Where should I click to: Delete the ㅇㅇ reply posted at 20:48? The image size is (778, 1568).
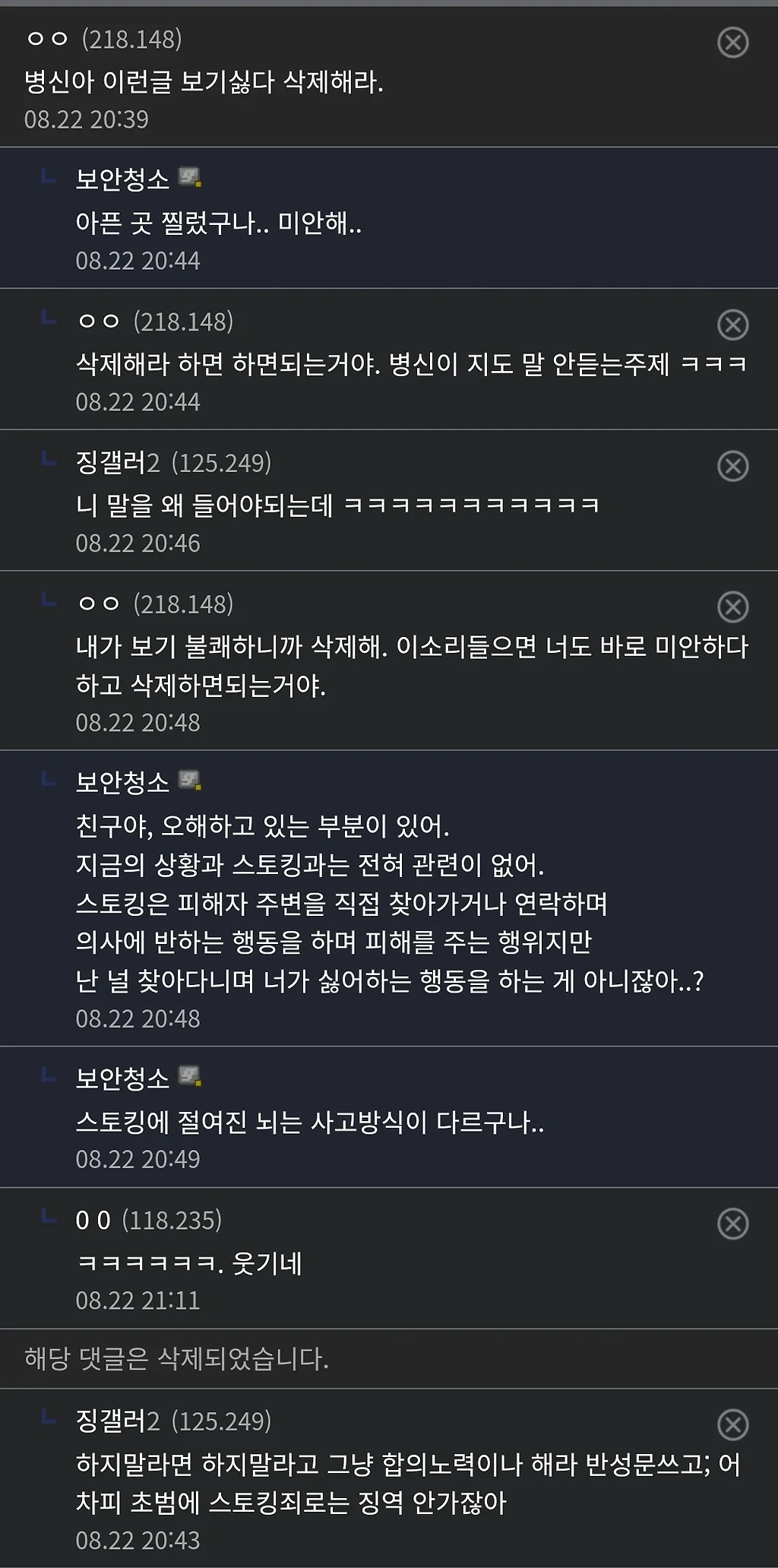(x=733, y=607)
